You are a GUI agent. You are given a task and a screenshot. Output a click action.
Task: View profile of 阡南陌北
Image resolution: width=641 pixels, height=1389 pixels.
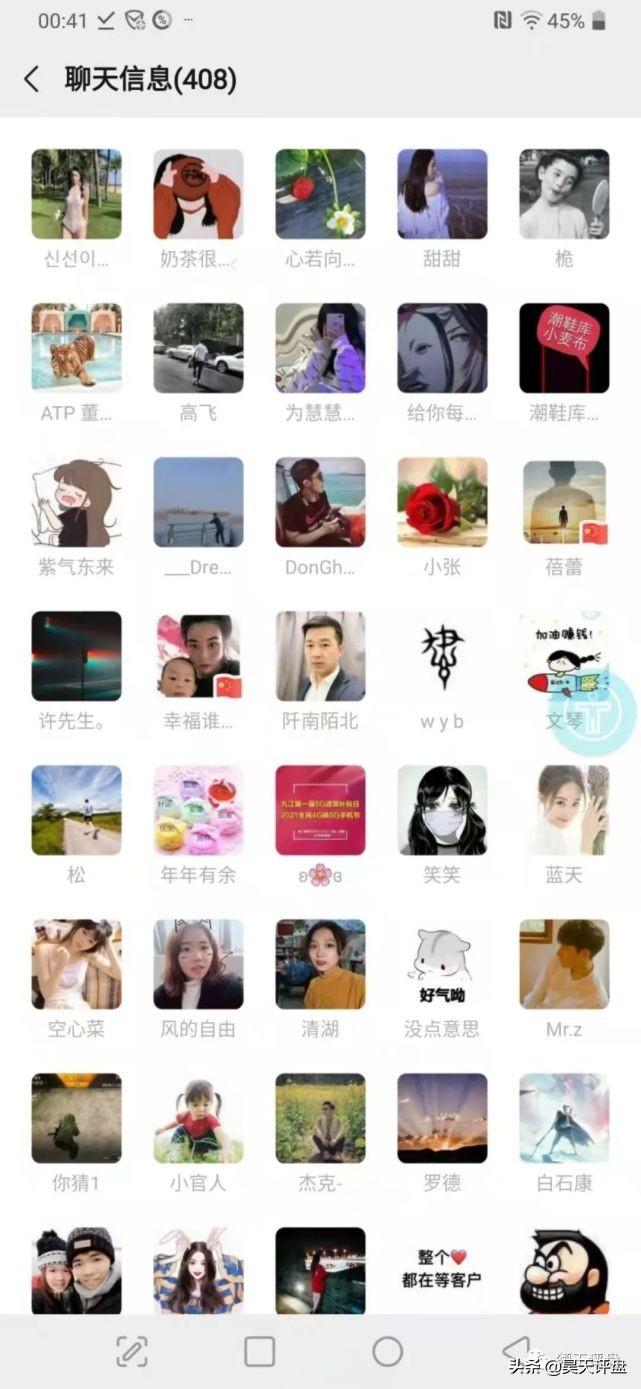[x=320, y=656]
